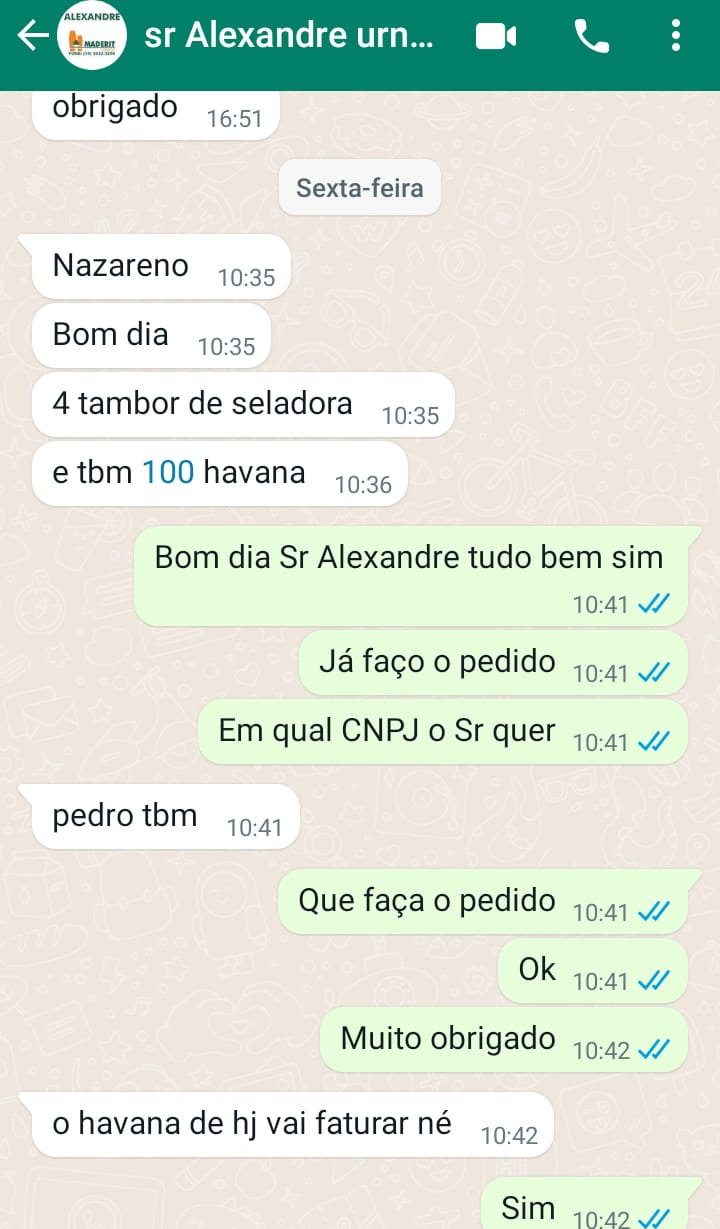Go back to the chat list
720x1229 pixels.
(x=32, y=37)
